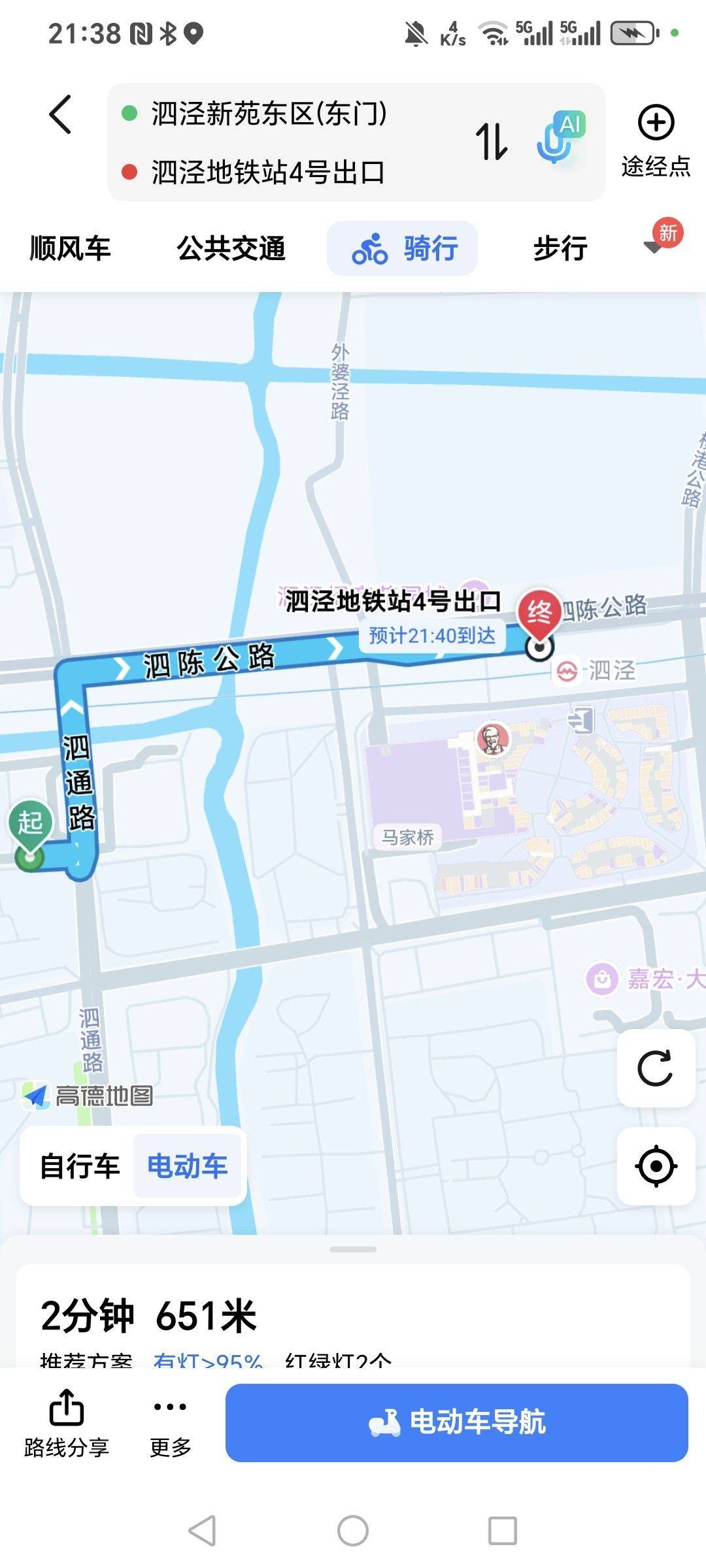Edit the destination 泗泾地铁站4号出口
706x1568 pixels.
(267, 172)
